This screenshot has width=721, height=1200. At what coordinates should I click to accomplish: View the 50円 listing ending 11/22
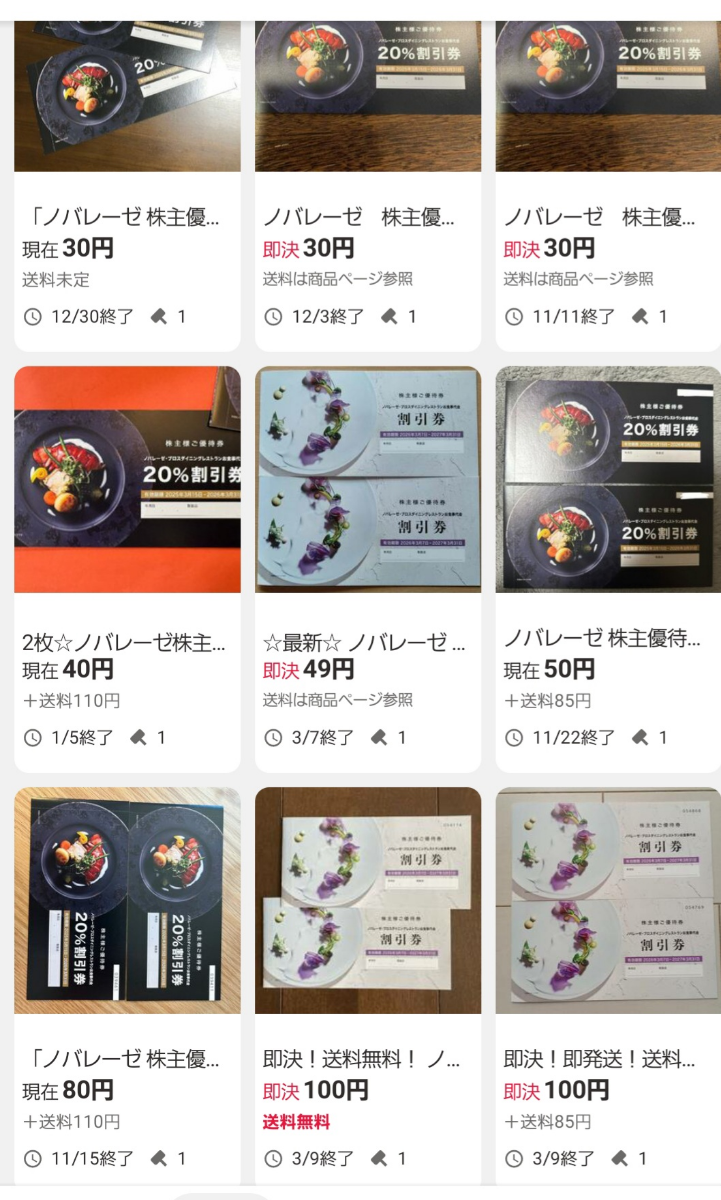pyautogui.click(x=608, y=640)
